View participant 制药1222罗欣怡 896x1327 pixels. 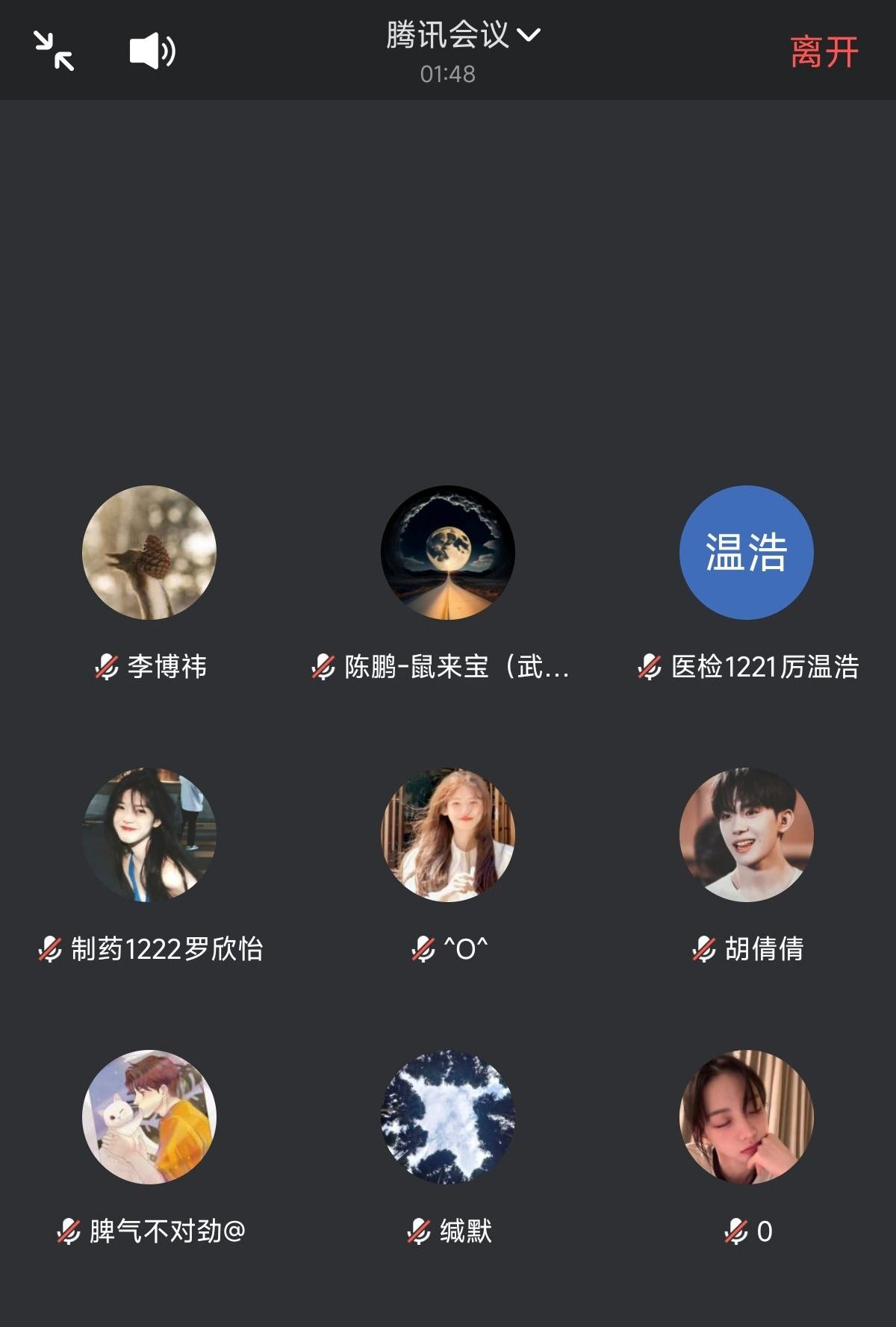[x=149, y=835]
